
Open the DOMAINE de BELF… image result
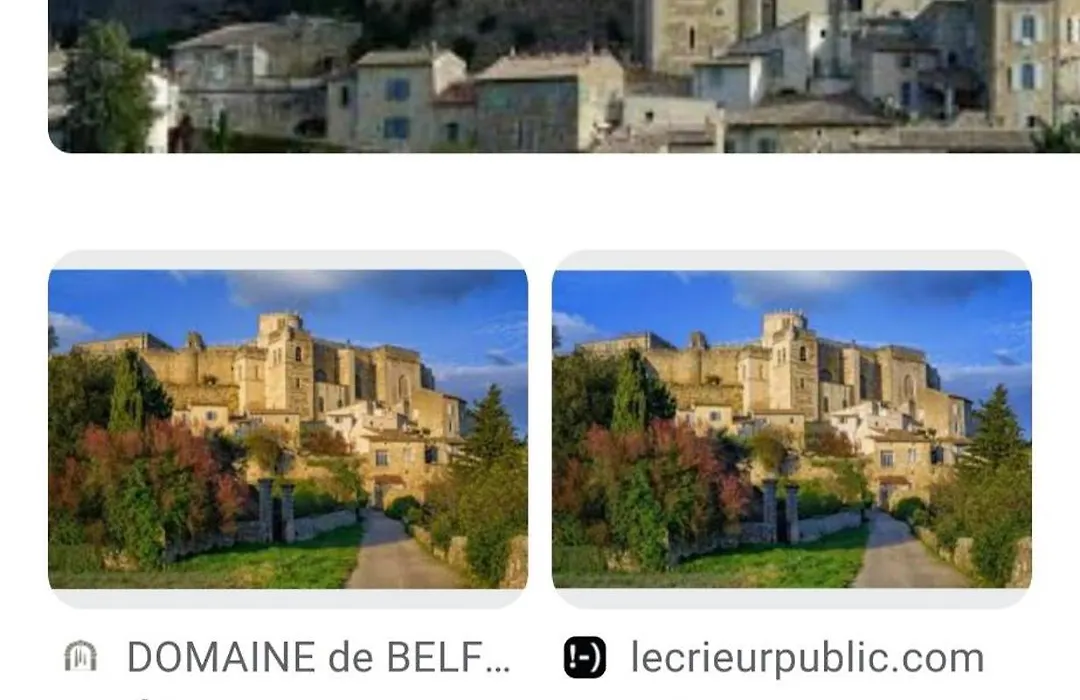click(288, 429)
